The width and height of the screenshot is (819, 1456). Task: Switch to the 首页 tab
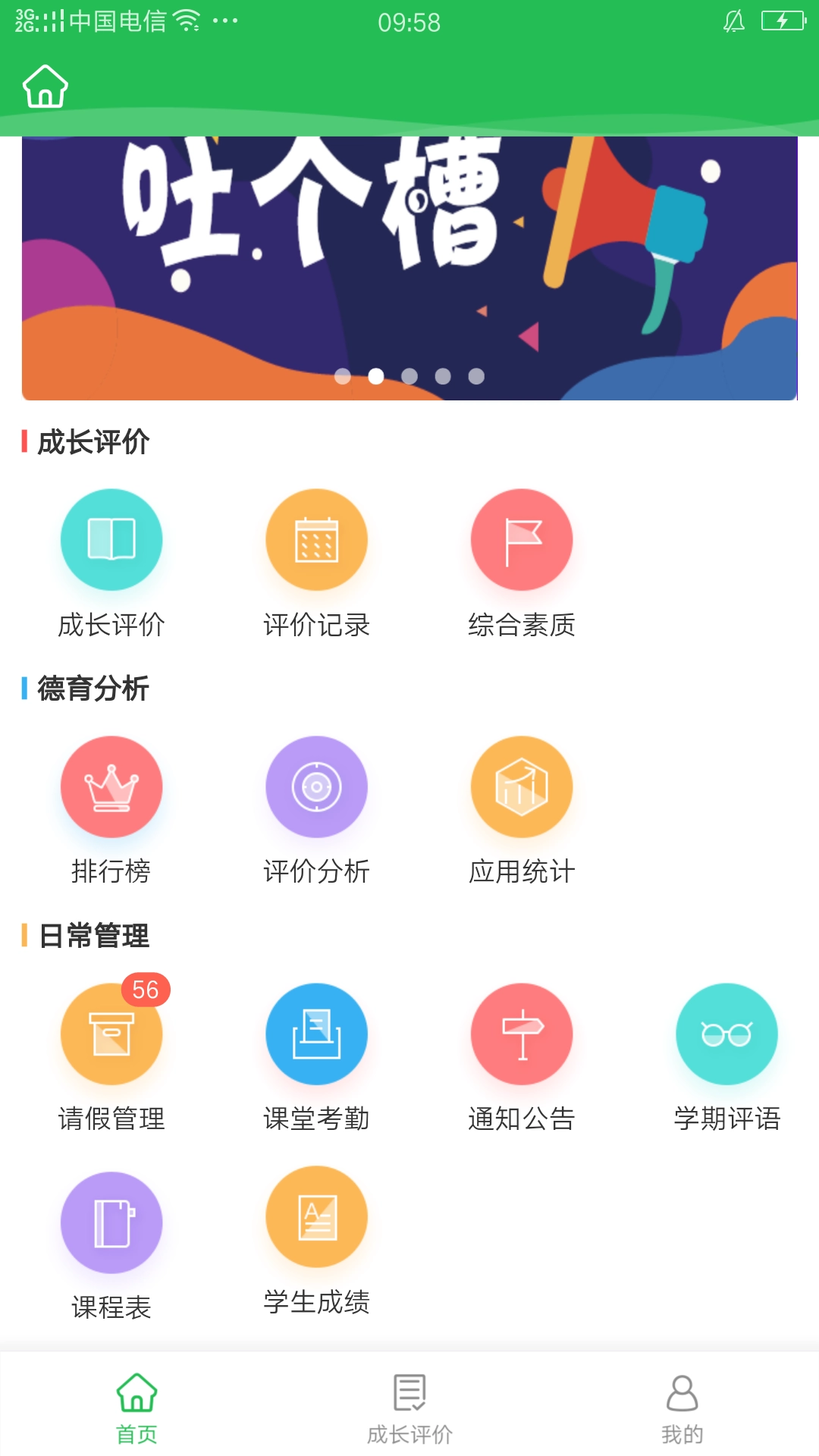[x=136, y=1407]
